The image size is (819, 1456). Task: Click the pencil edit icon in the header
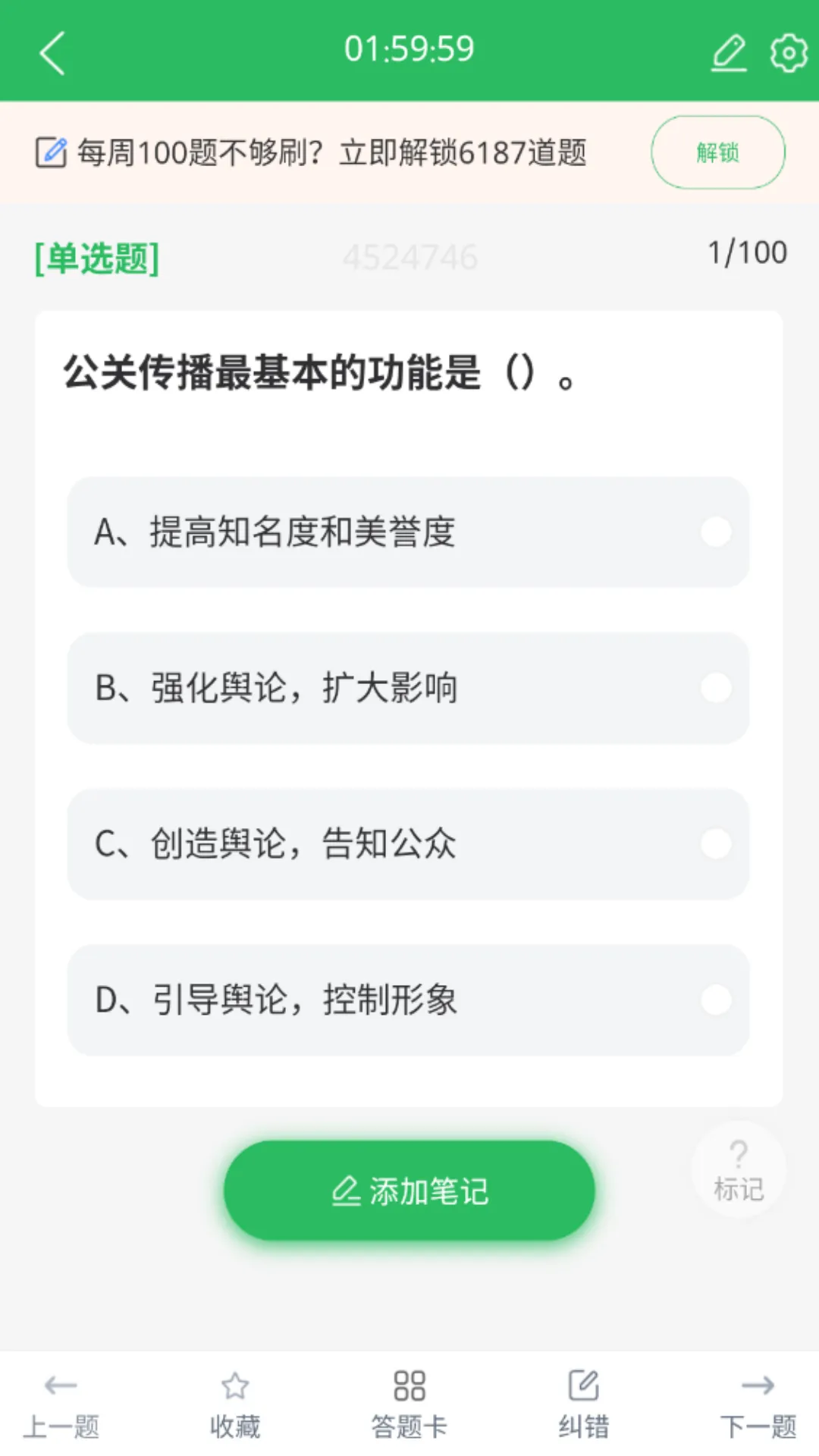point(728,52)
